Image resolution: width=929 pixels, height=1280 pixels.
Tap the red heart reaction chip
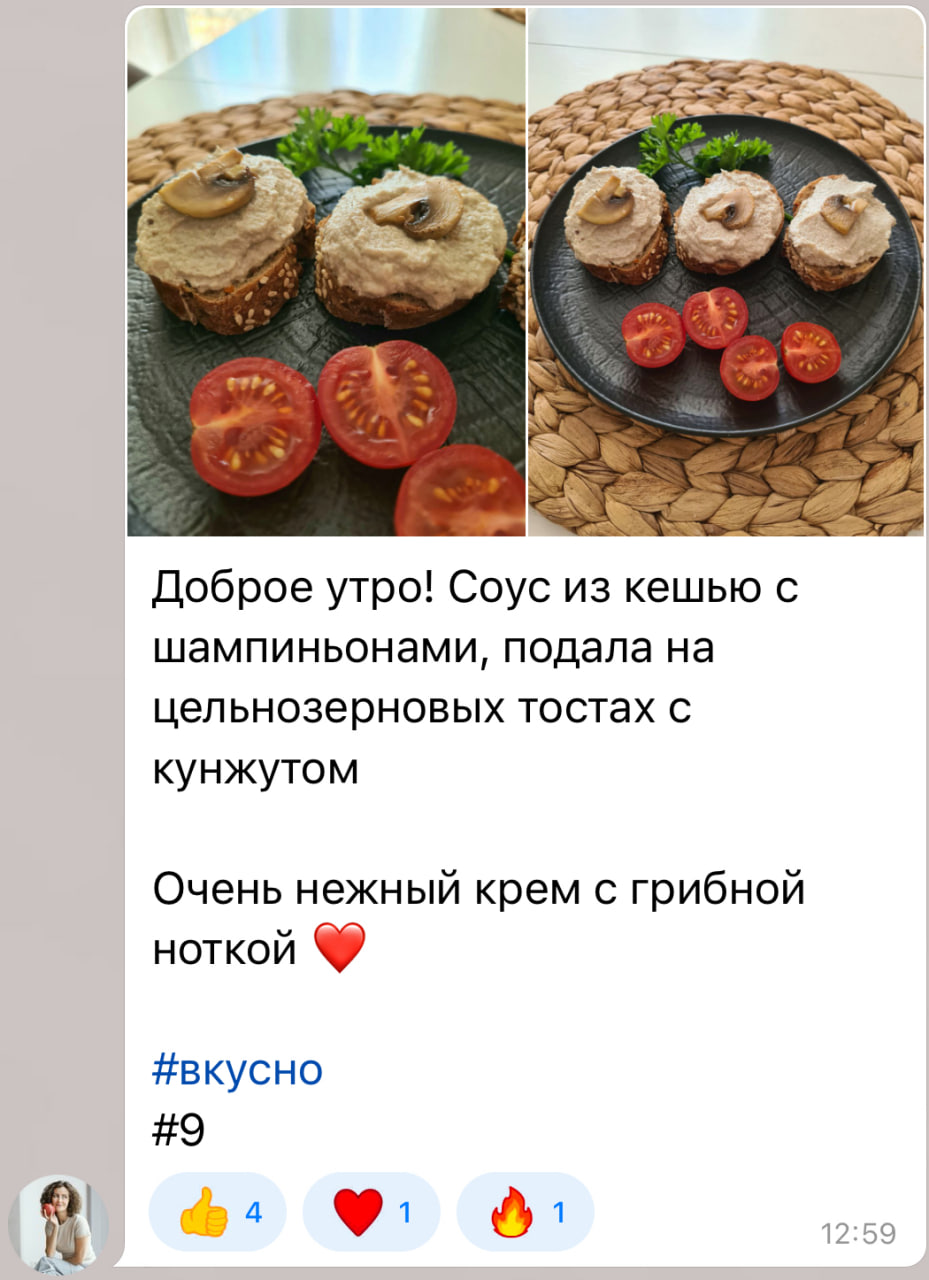(x=371, y=1212)
